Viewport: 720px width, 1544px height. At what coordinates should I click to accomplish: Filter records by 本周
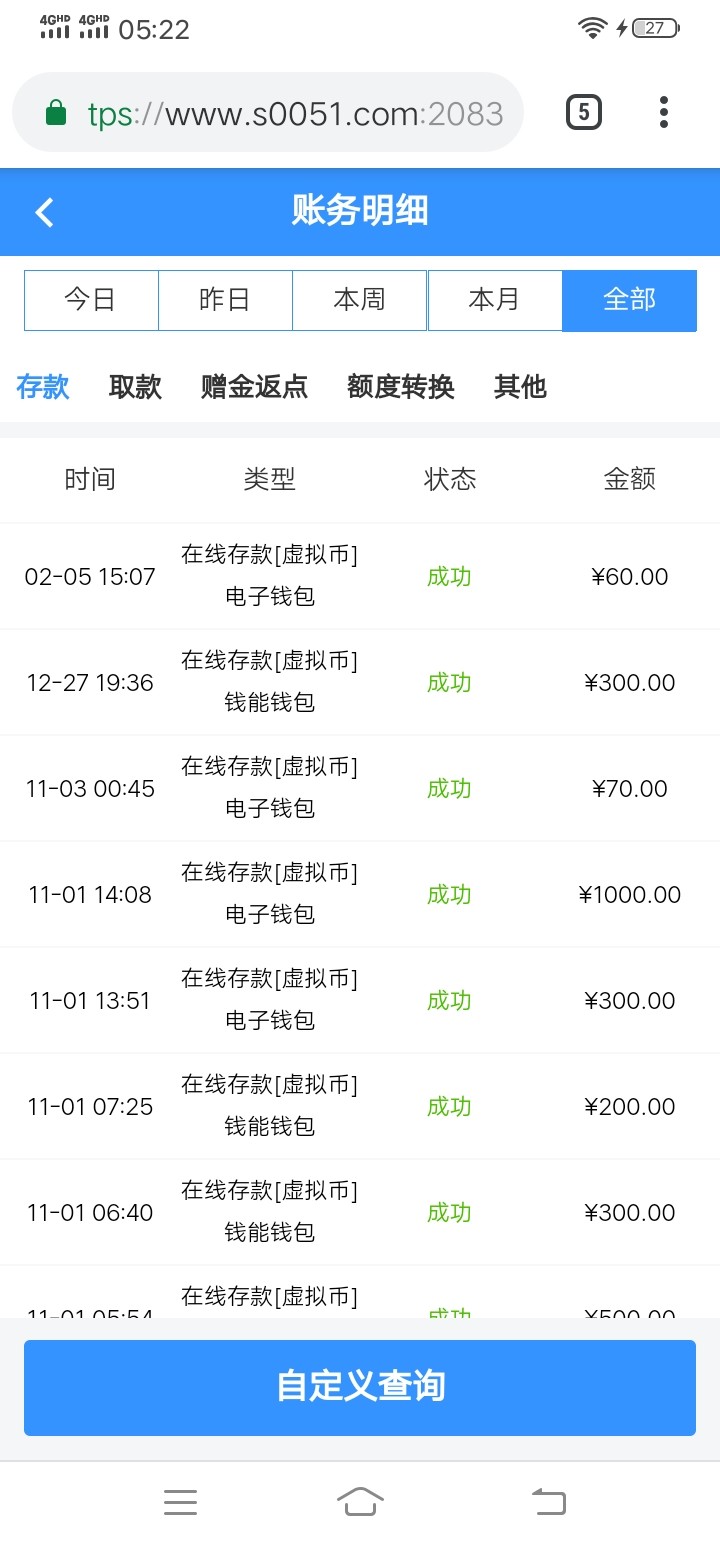click(359, 300)
